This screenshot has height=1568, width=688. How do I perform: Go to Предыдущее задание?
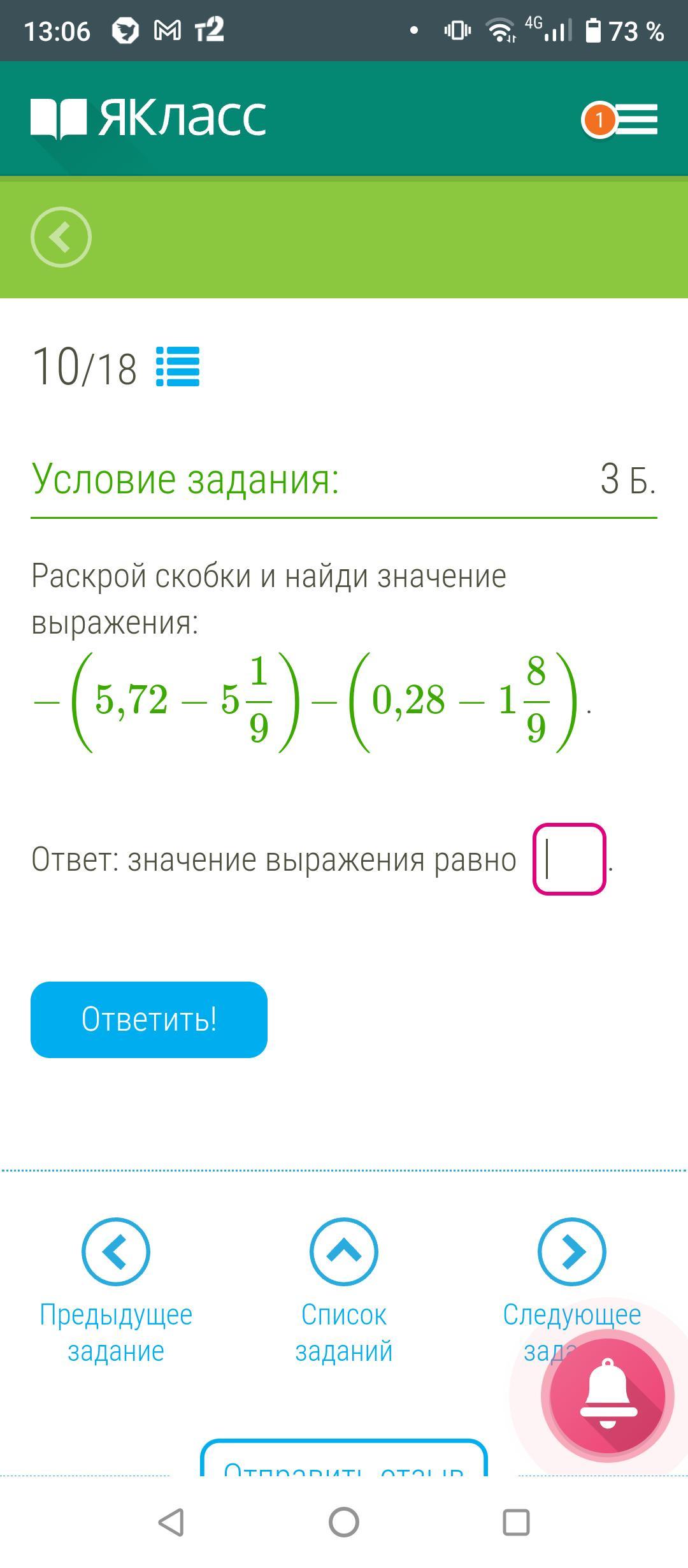pyautogui.click(x=116, y=1291)
